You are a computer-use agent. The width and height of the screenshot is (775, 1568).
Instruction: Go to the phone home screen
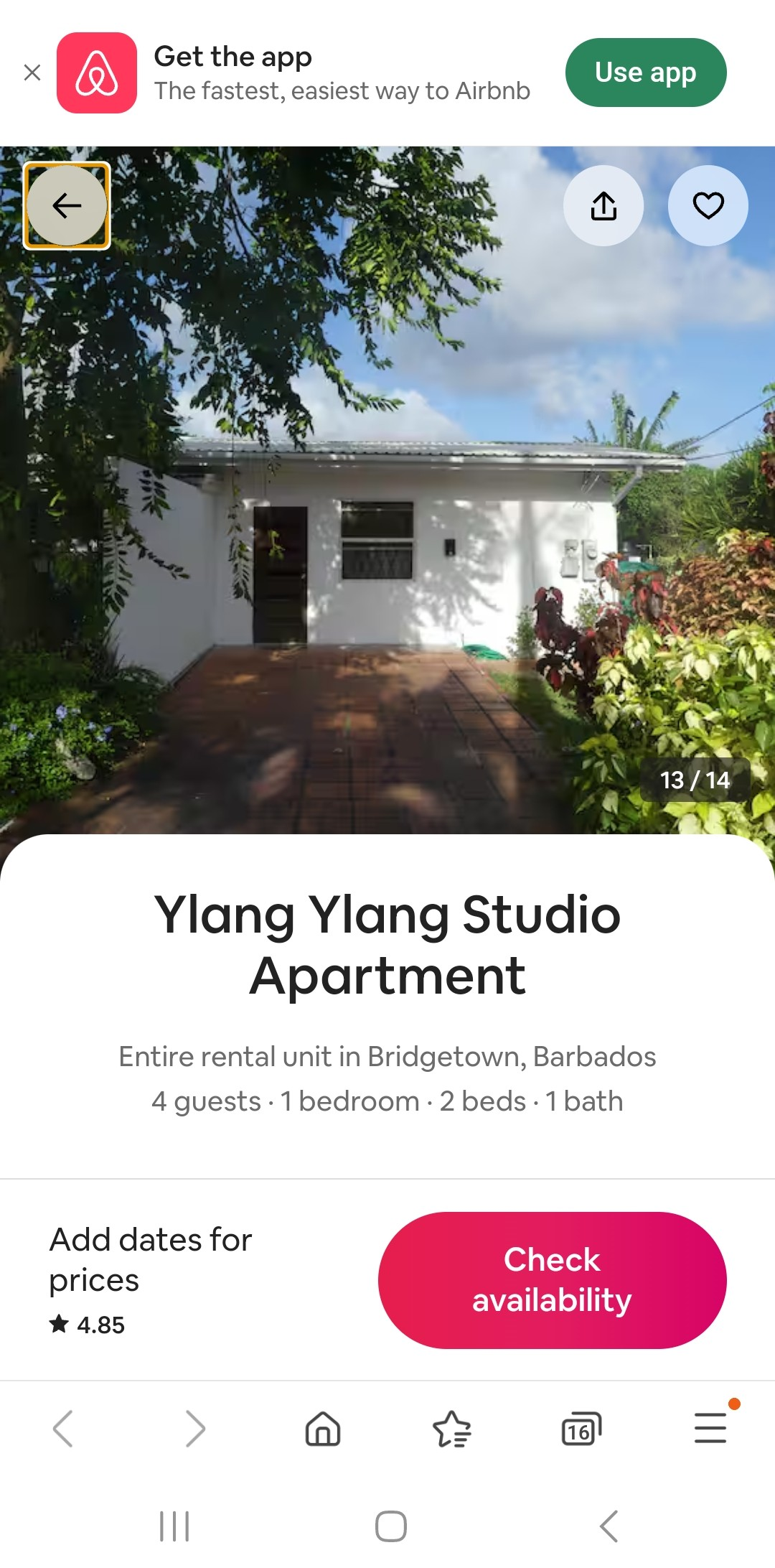(391, 1526)
